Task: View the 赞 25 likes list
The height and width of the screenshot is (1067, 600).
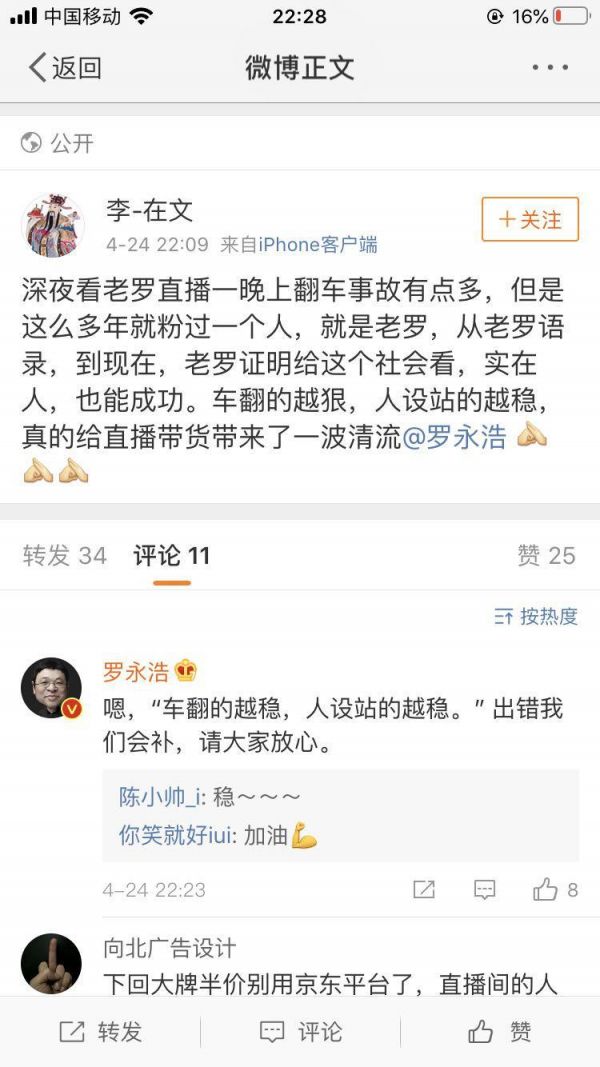Action: click(x=546, y=556)
